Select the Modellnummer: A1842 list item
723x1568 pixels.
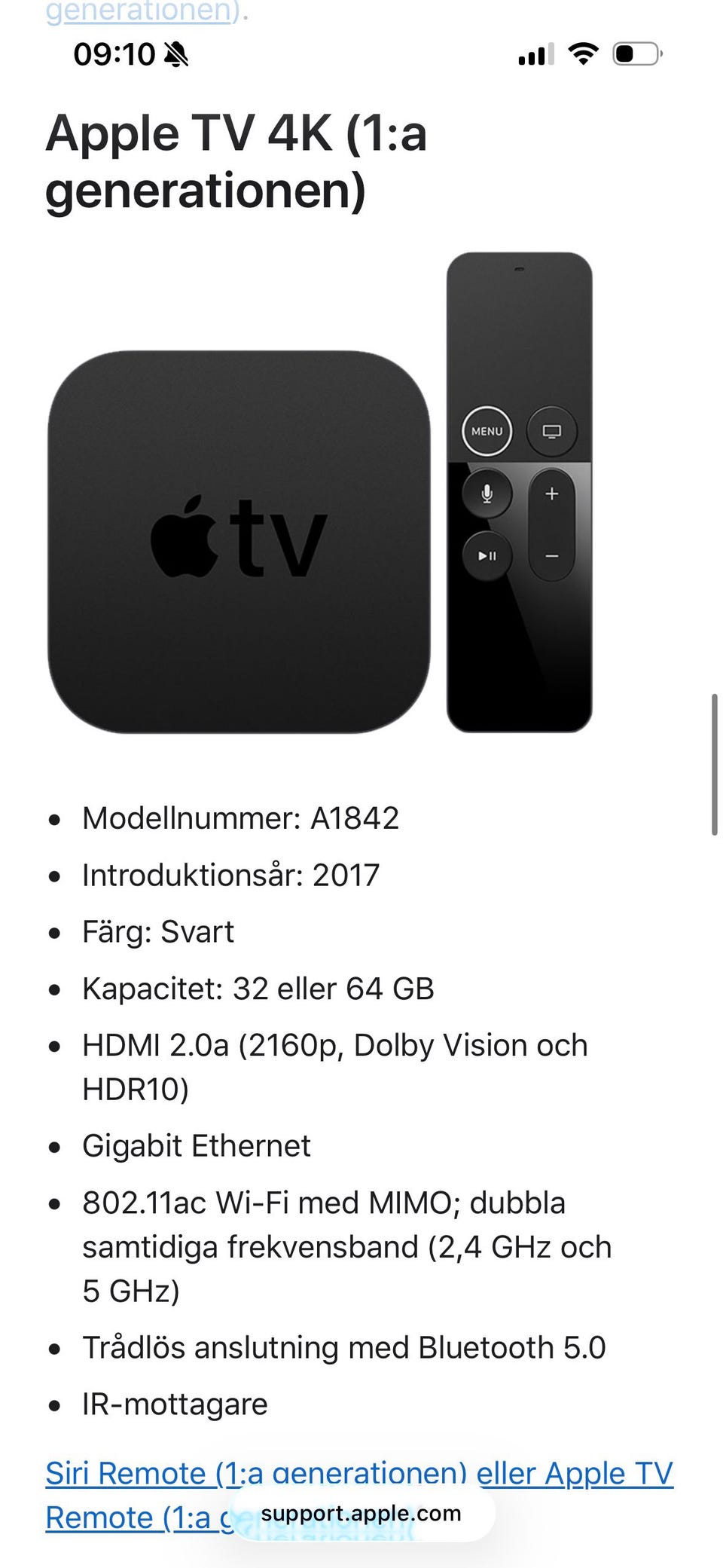(241, 818)
